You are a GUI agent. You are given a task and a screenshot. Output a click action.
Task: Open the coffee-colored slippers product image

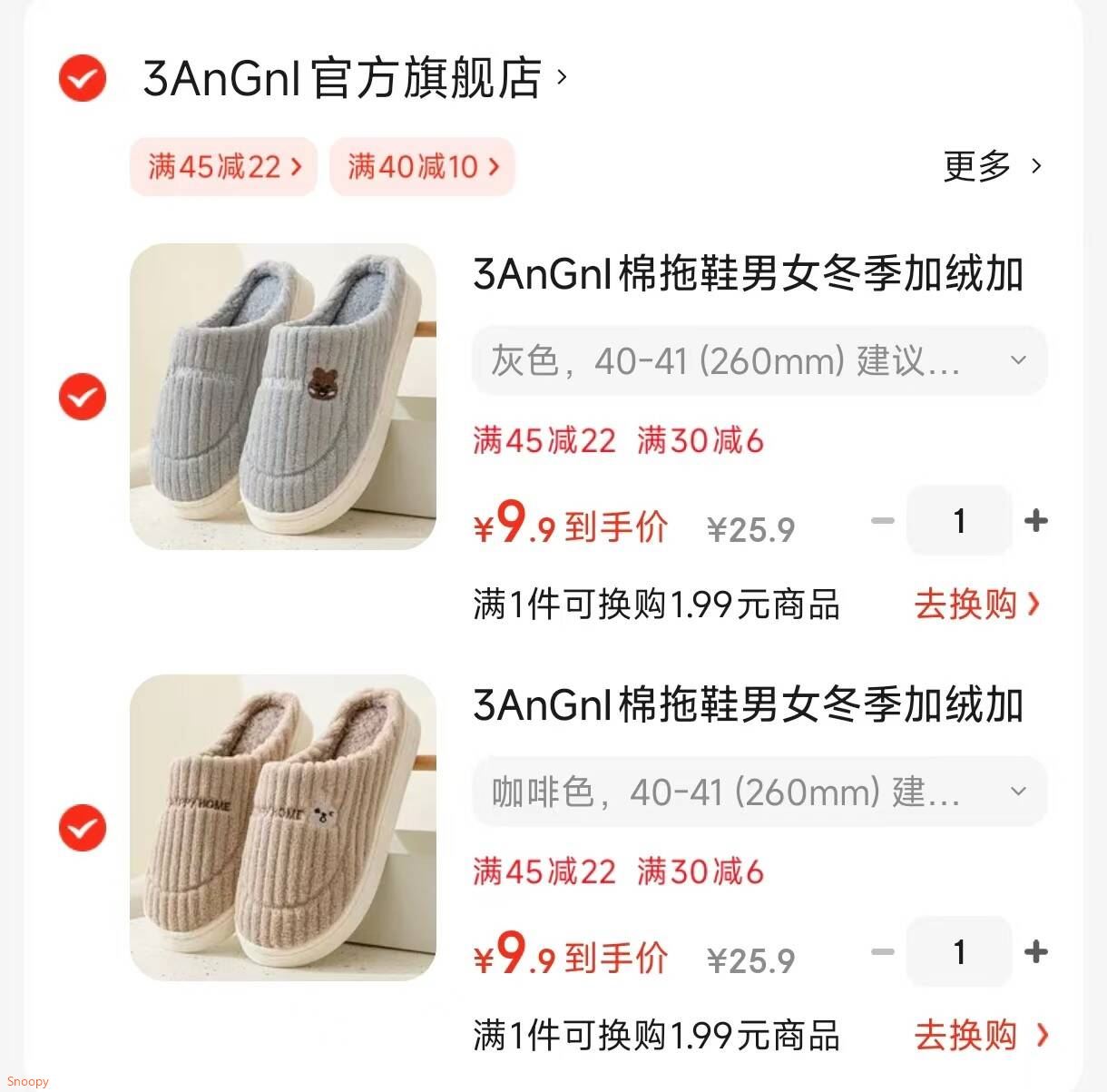(283, 828)
